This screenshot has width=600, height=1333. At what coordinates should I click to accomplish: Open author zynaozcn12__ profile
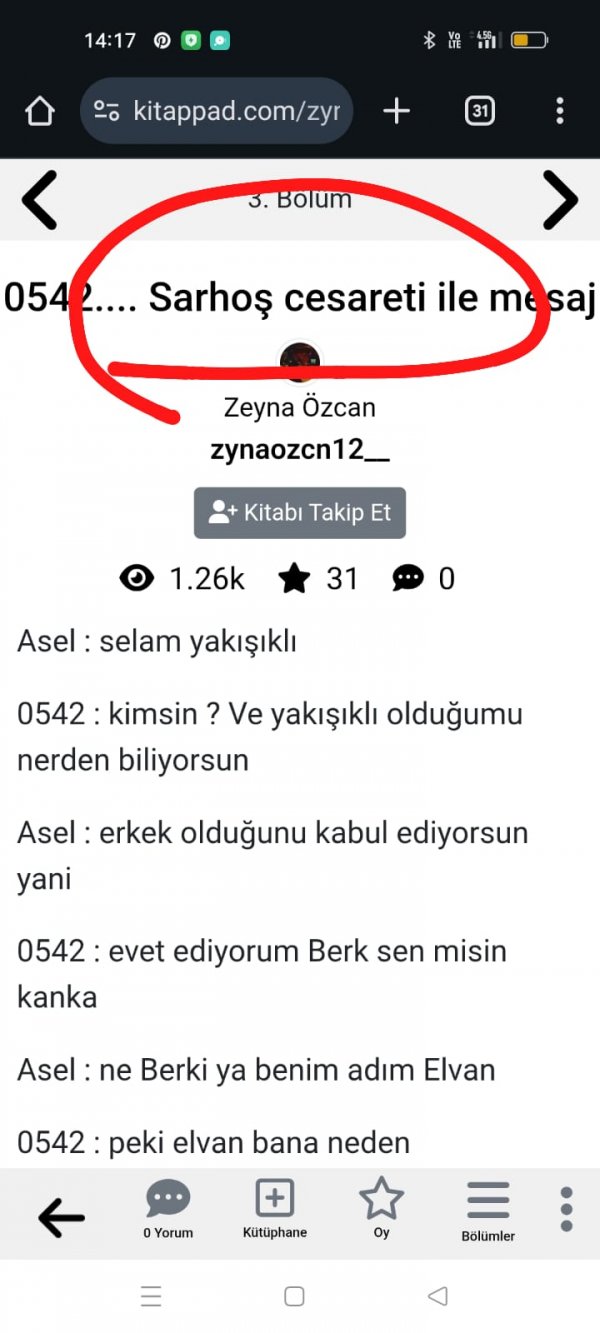[299, 450]
